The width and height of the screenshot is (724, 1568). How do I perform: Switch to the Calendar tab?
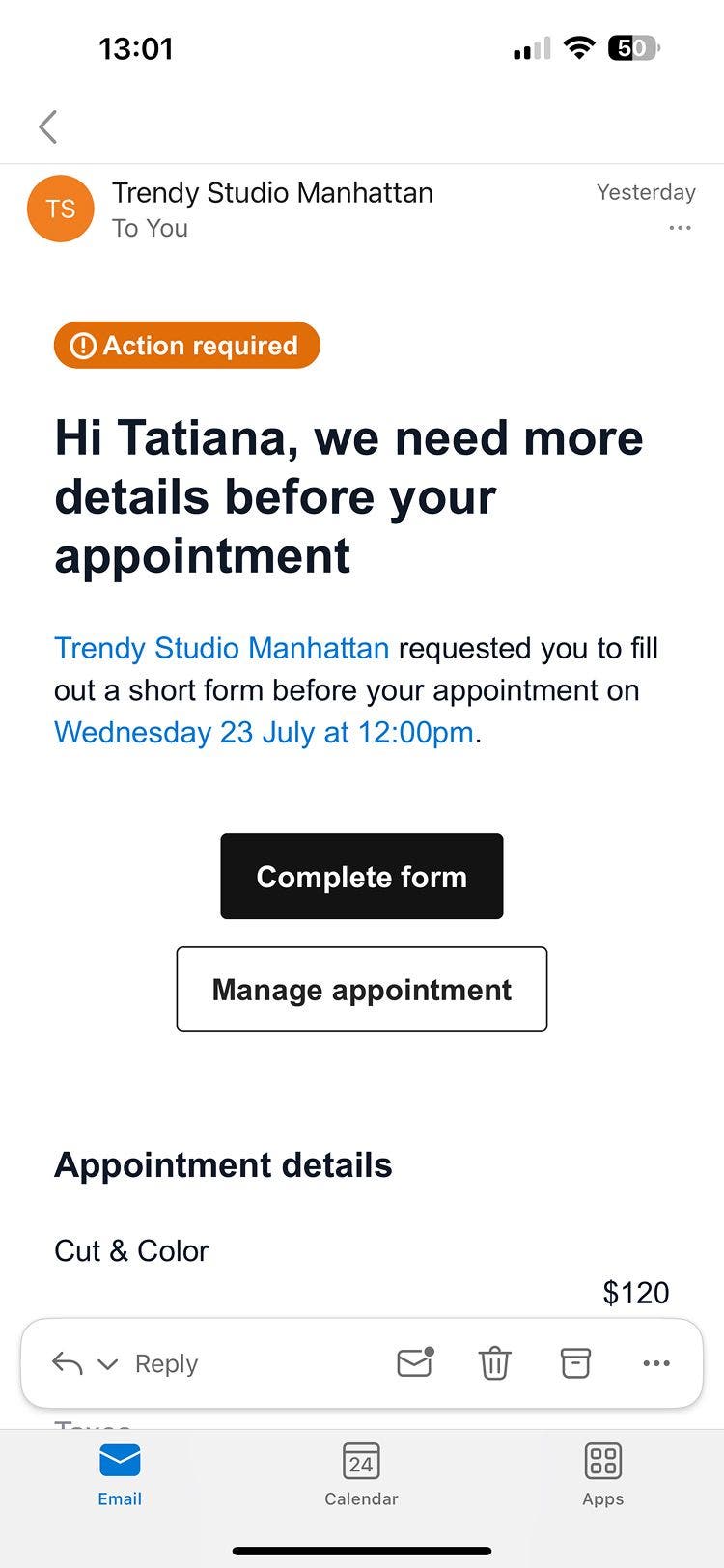coord(361,1473)
